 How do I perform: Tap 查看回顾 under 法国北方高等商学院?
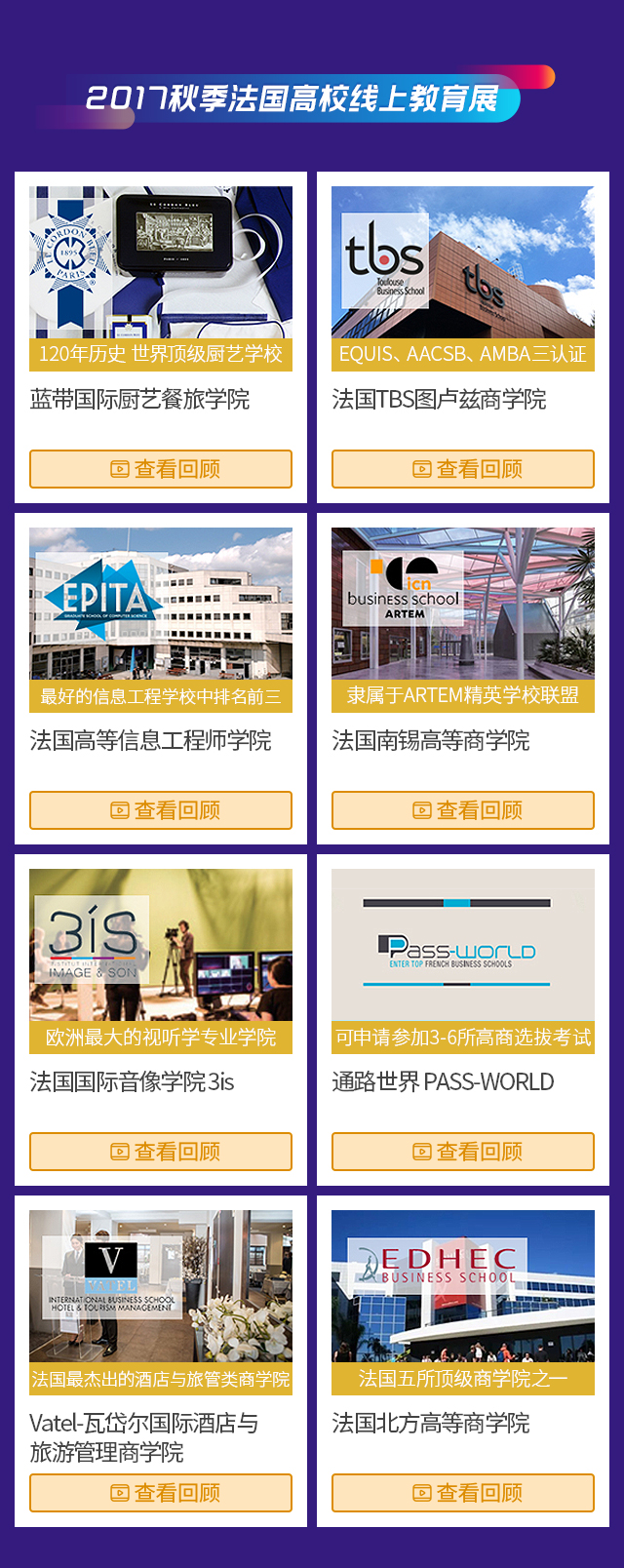pyautogui.click(x=463, y=1493)
